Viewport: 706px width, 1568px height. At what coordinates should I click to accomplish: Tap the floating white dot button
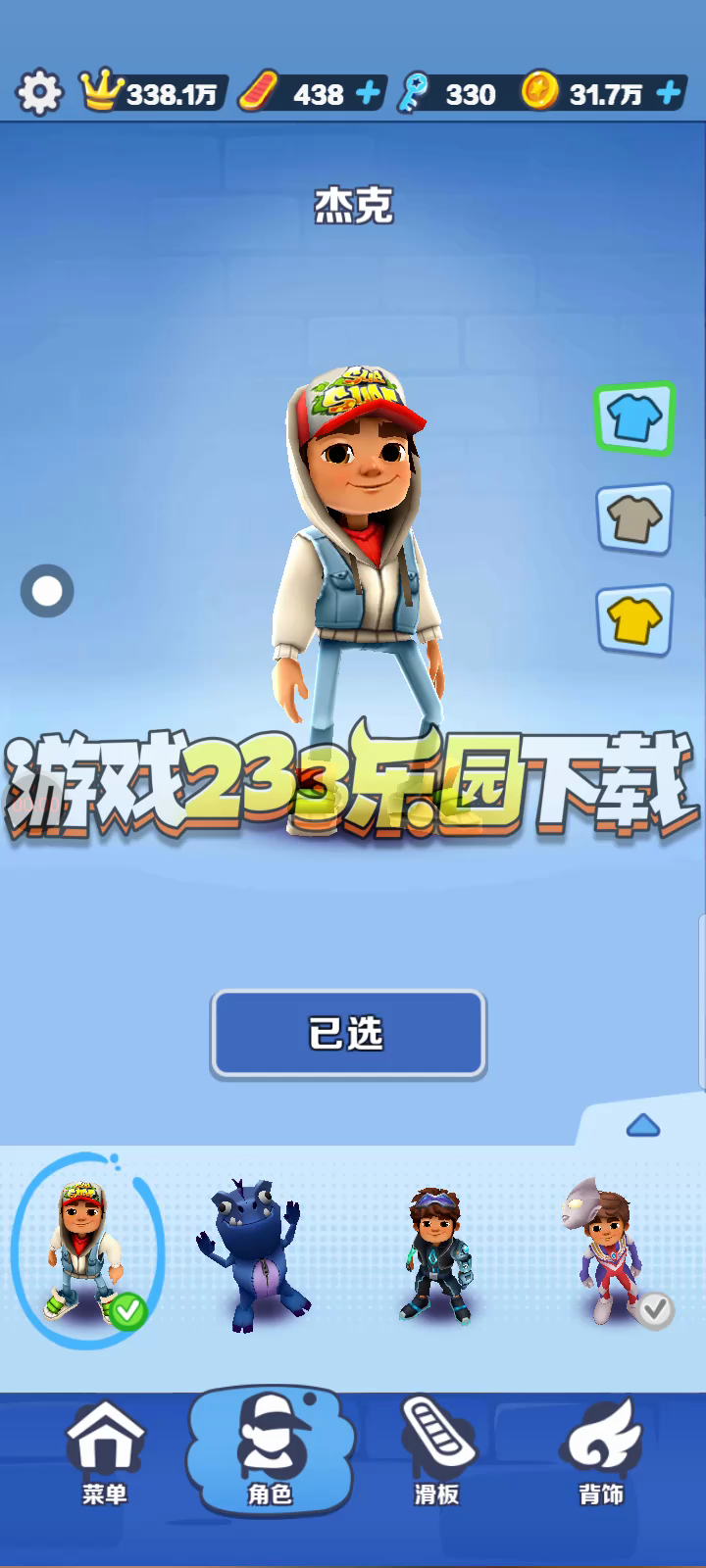(47, 591)
